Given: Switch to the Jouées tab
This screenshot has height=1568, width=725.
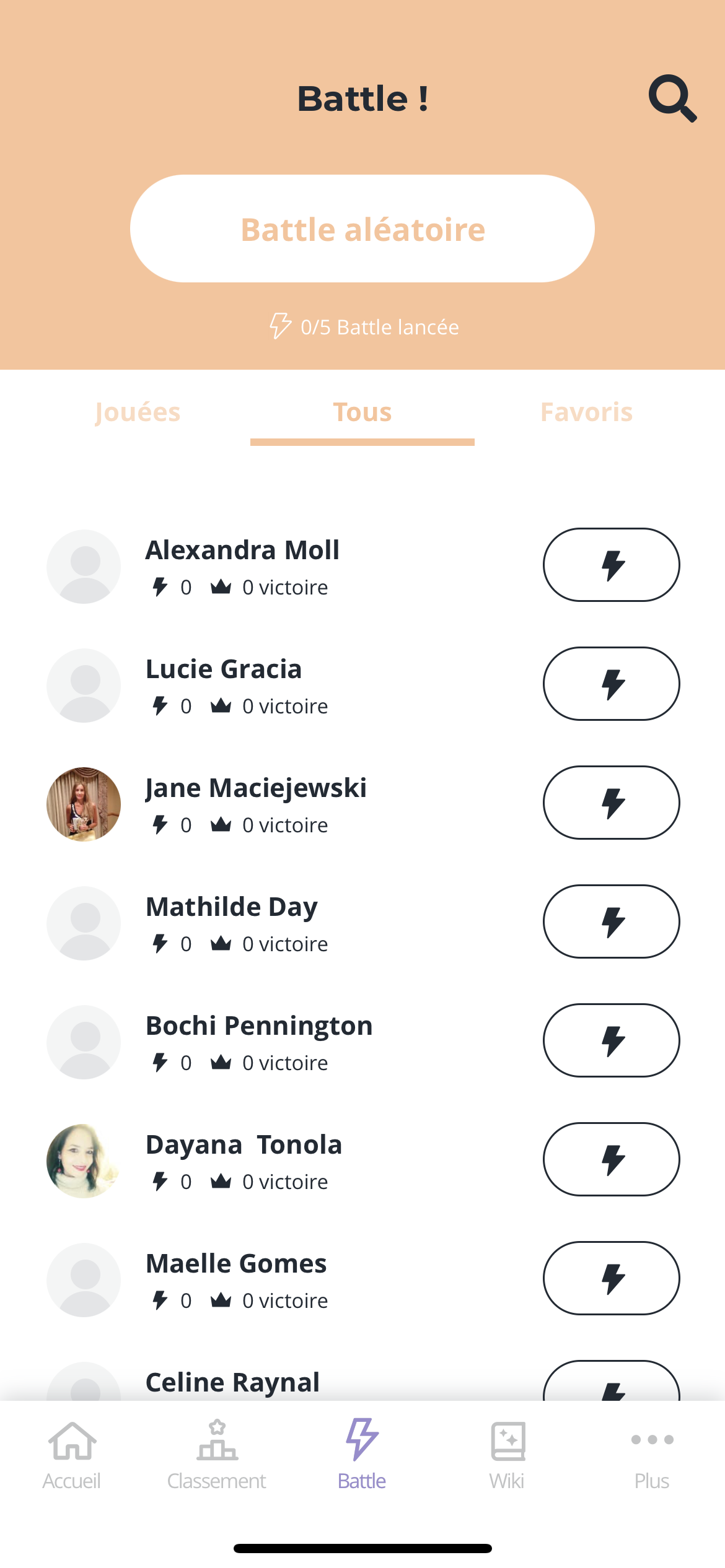Looking at the screenshot, I should click(x=138, y=412).
